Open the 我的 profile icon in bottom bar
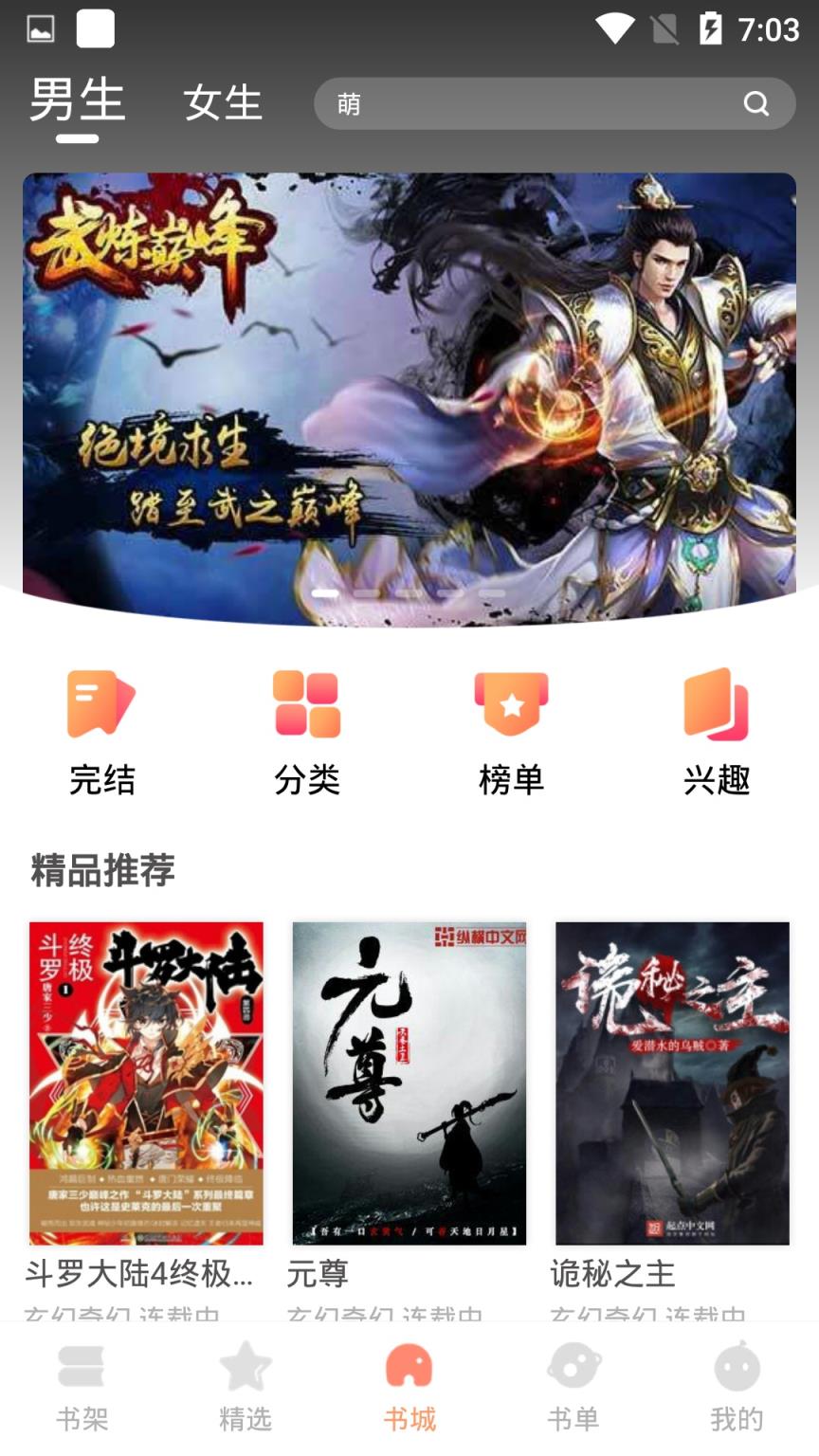This screenshot has height=1456, width=819. 737,1368
